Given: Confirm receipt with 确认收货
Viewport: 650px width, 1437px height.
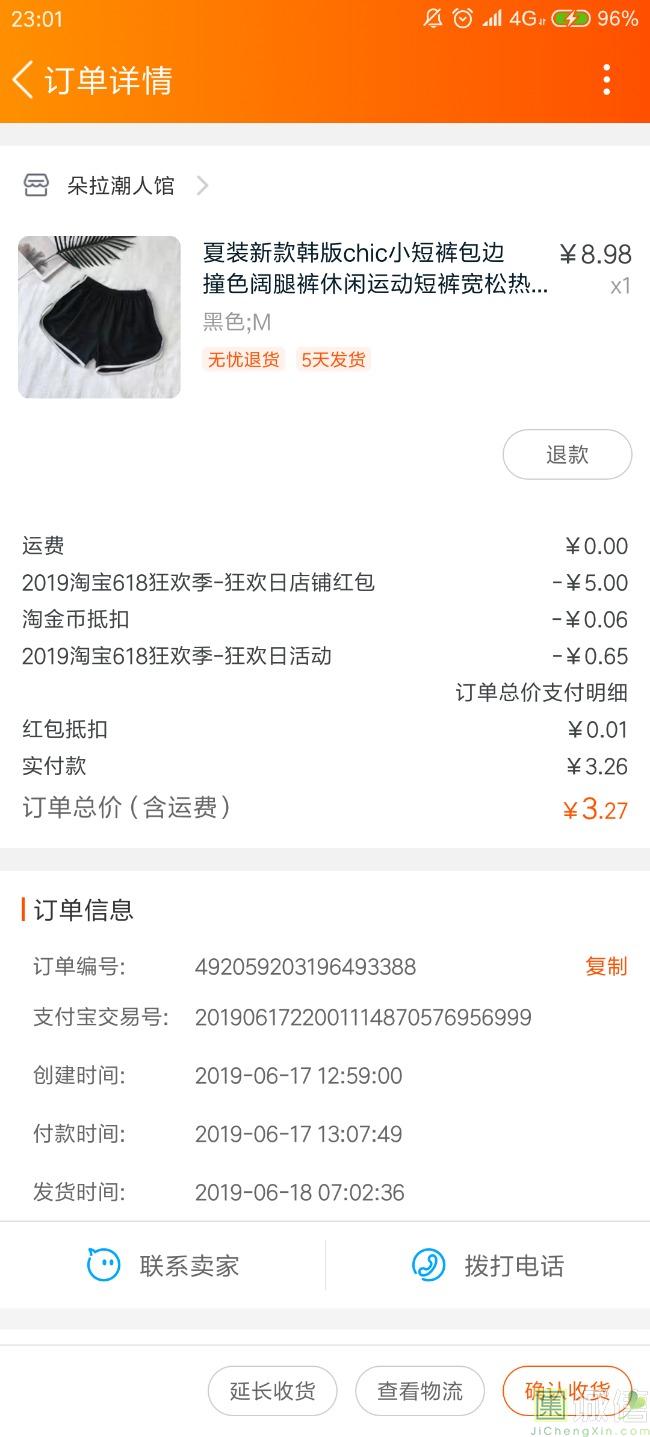Looking at the screenshot, I should (567, 1391).
